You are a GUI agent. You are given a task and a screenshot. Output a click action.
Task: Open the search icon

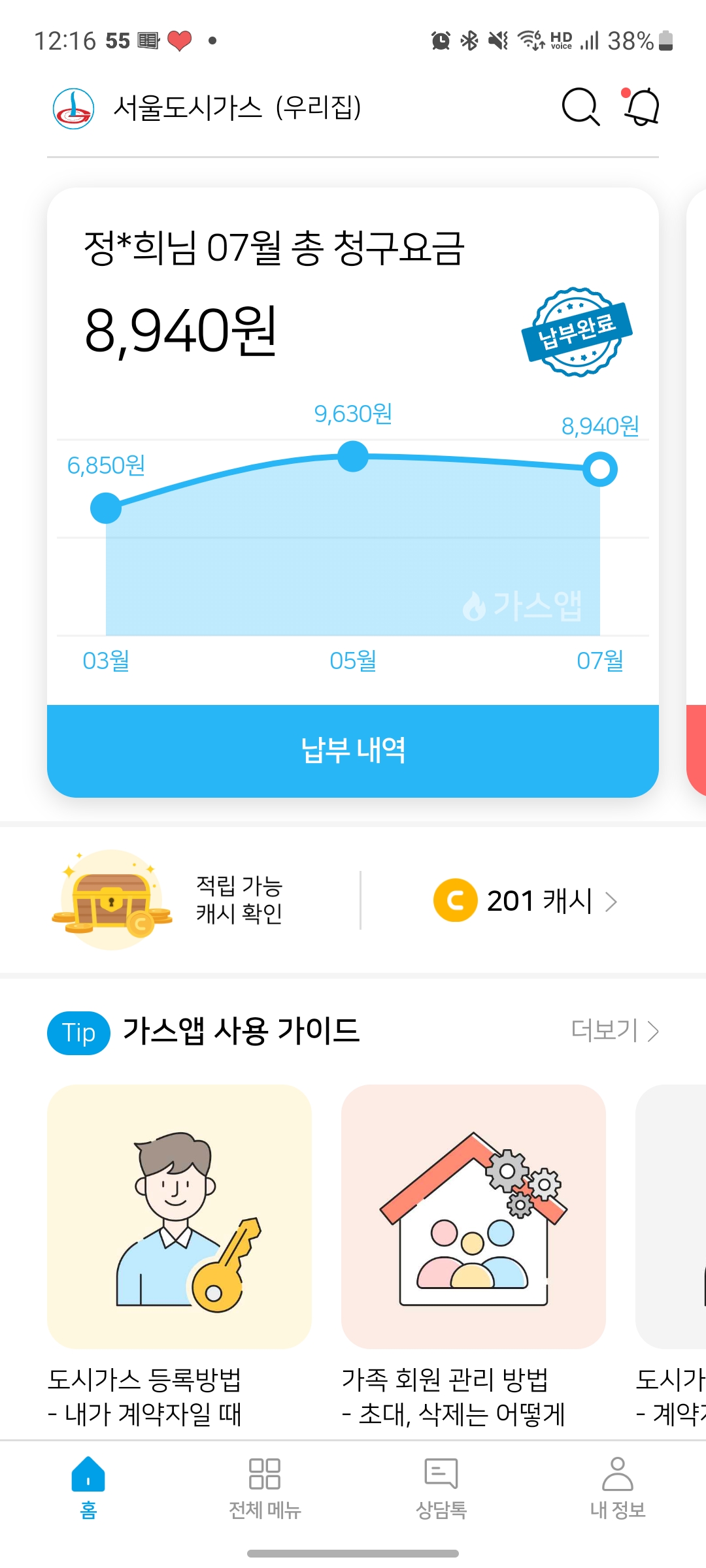coord(580,106)
